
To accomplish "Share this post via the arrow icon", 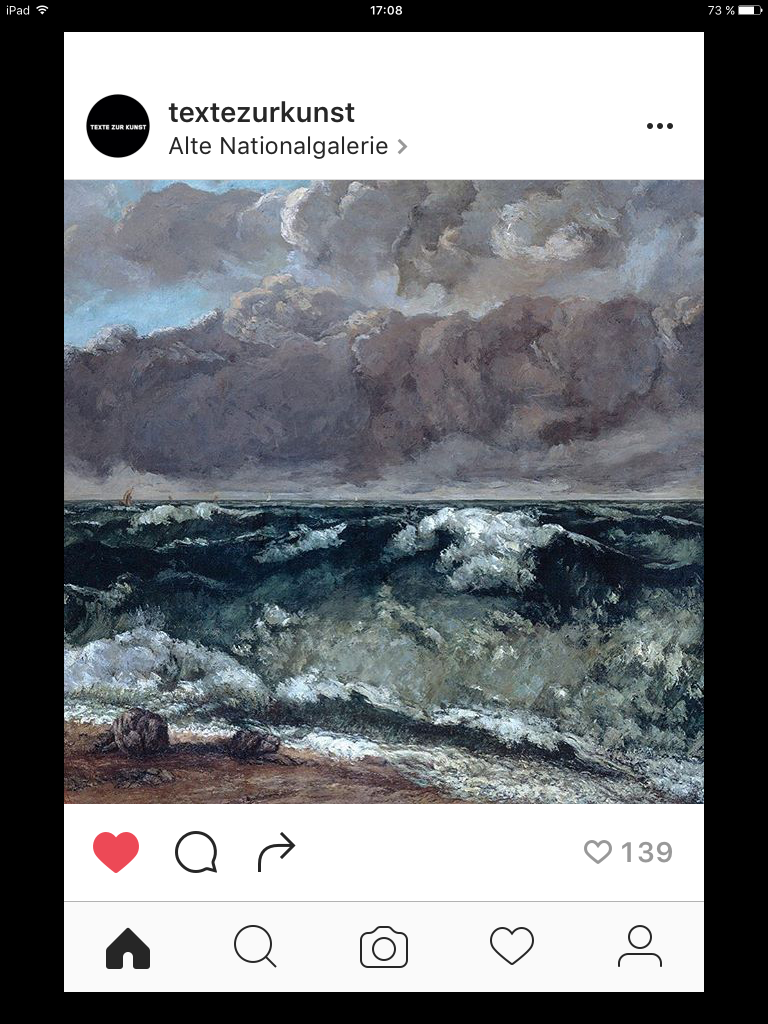I will (x=276, y=852).
